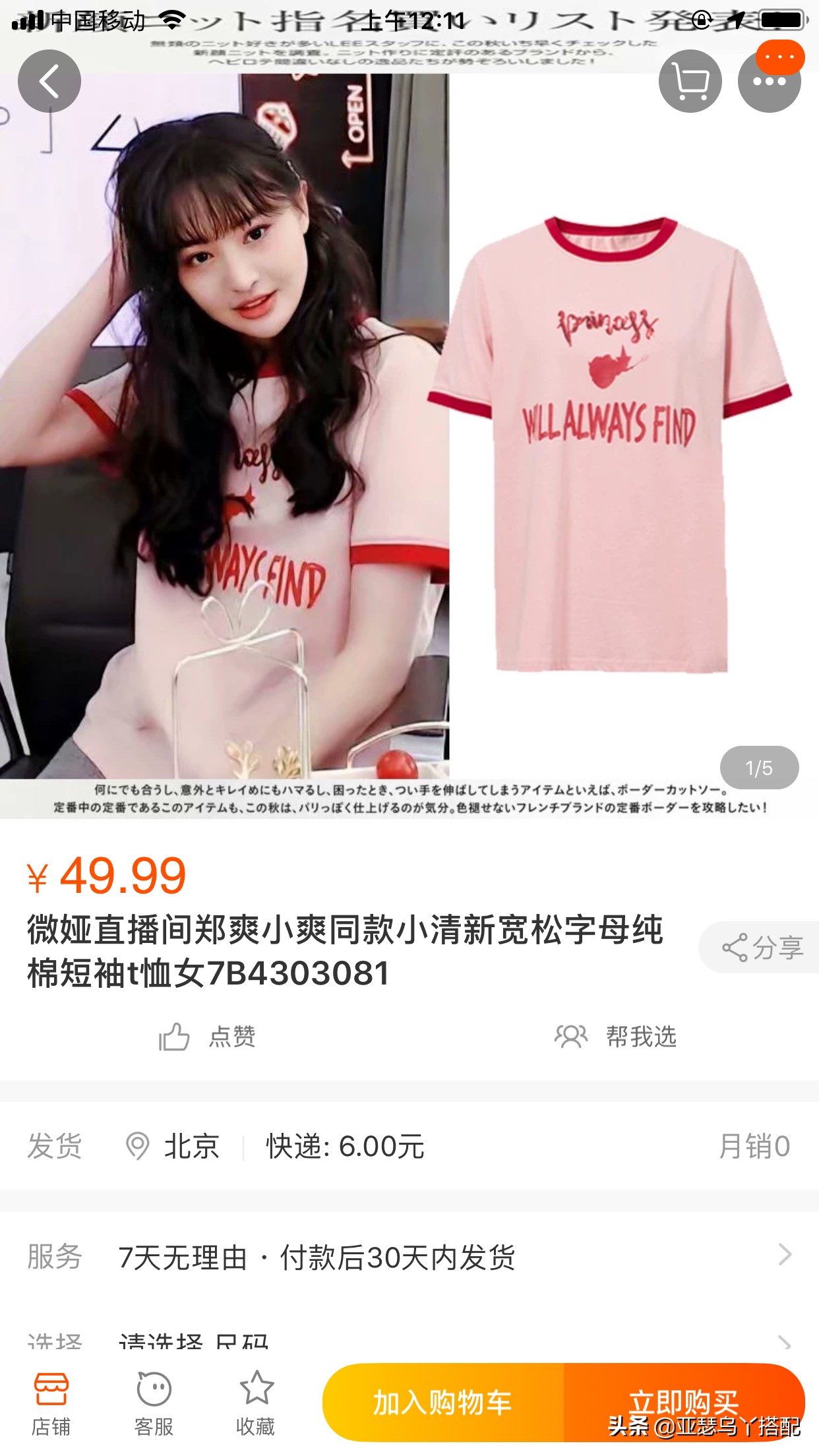Image resolution: width=819 pixels, height=1456 pixels.
Task: Tap 加入购物车 to add to cart
Action: (442, 1403)
